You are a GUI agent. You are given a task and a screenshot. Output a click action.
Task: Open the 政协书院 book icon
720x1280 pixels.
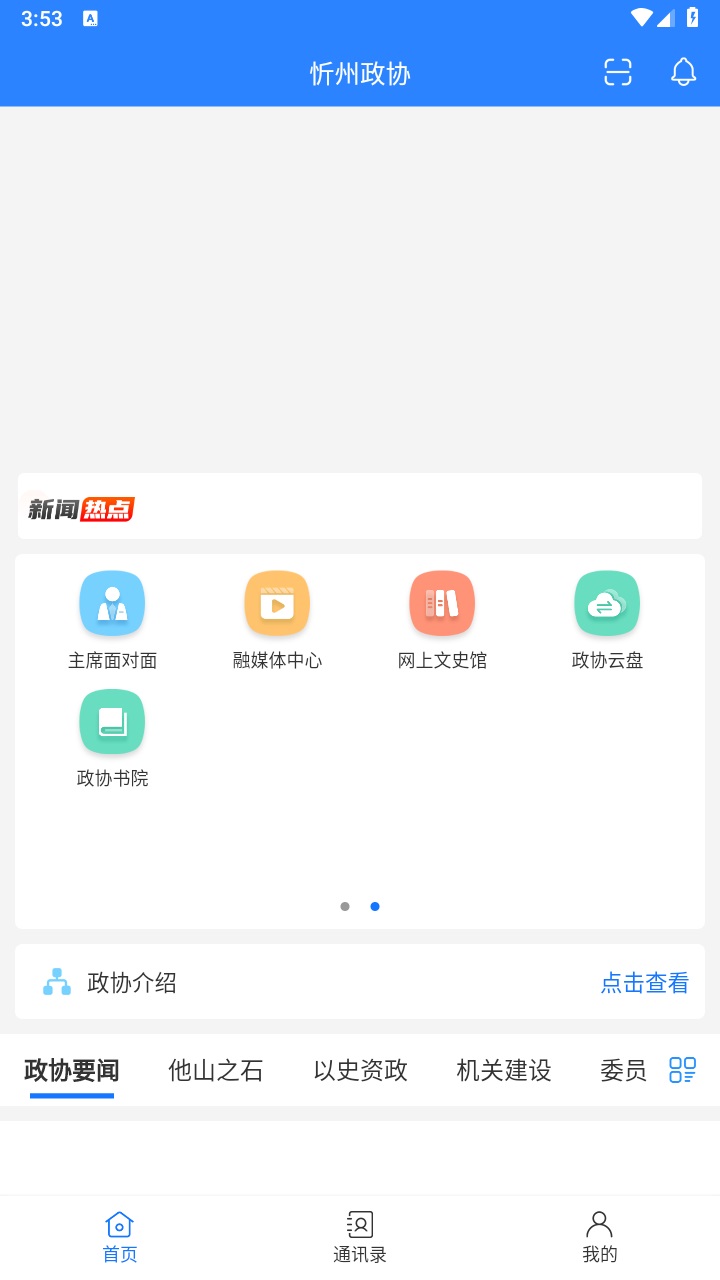(x=112, y=721)
